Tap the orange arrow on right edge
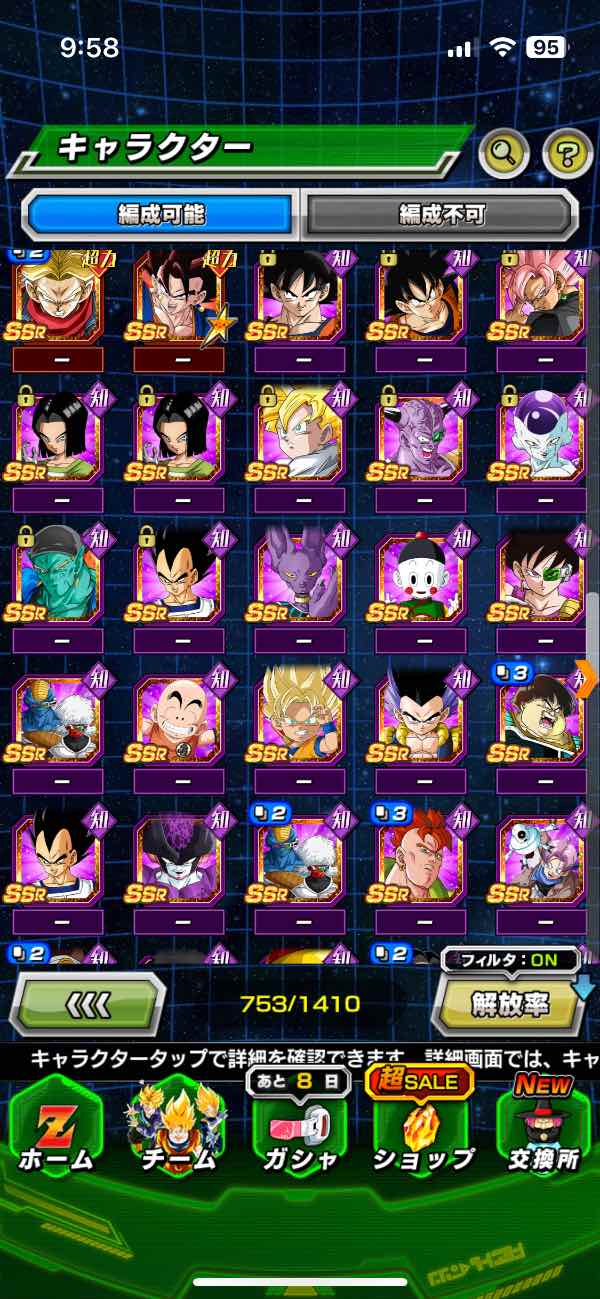Viewport: 600px width, 1299px height. click(x=586, y=679)
